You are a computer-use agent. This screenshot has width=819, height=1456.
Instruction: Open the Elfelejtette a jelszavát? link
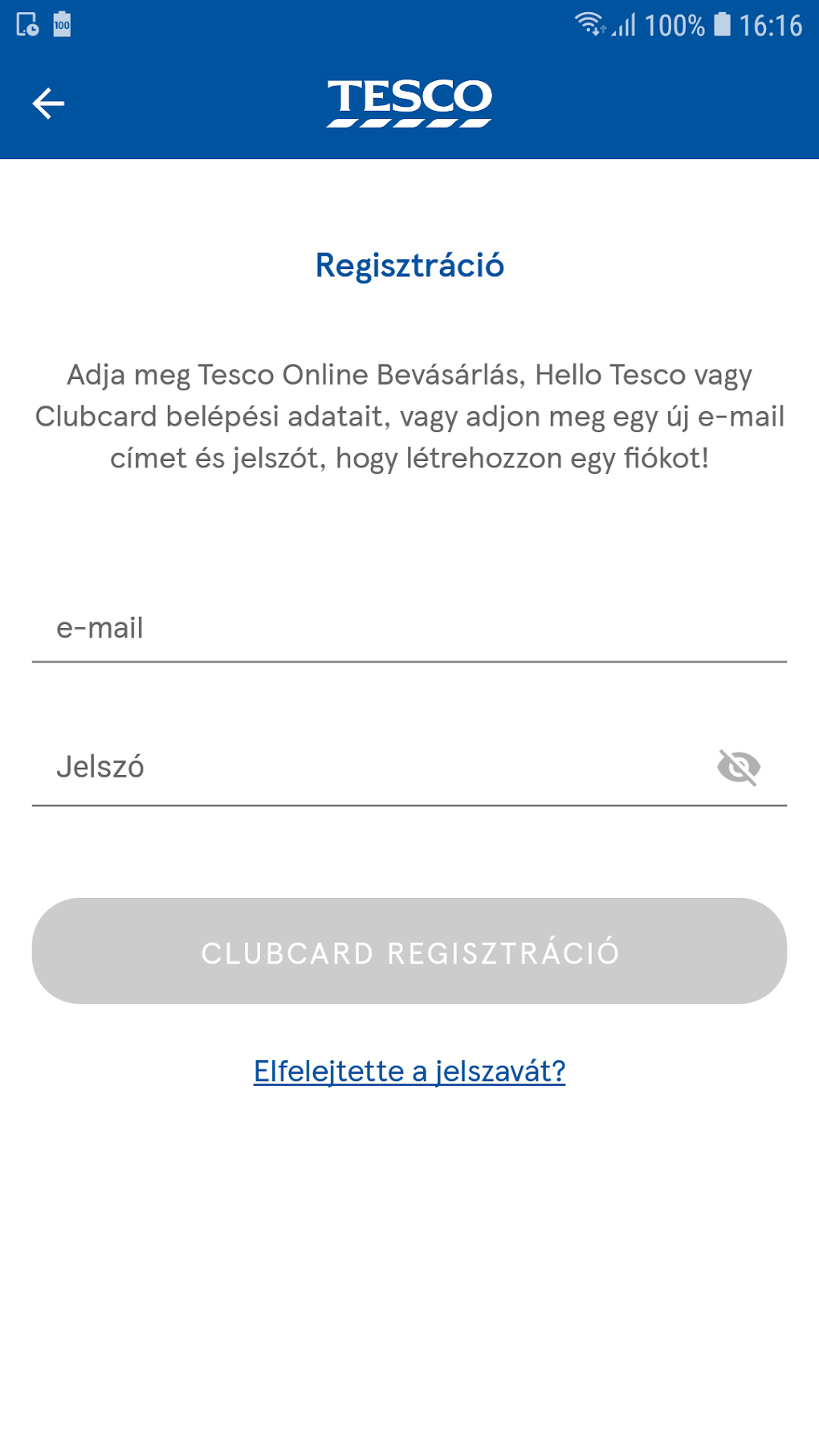click(x=409, y=1071)
